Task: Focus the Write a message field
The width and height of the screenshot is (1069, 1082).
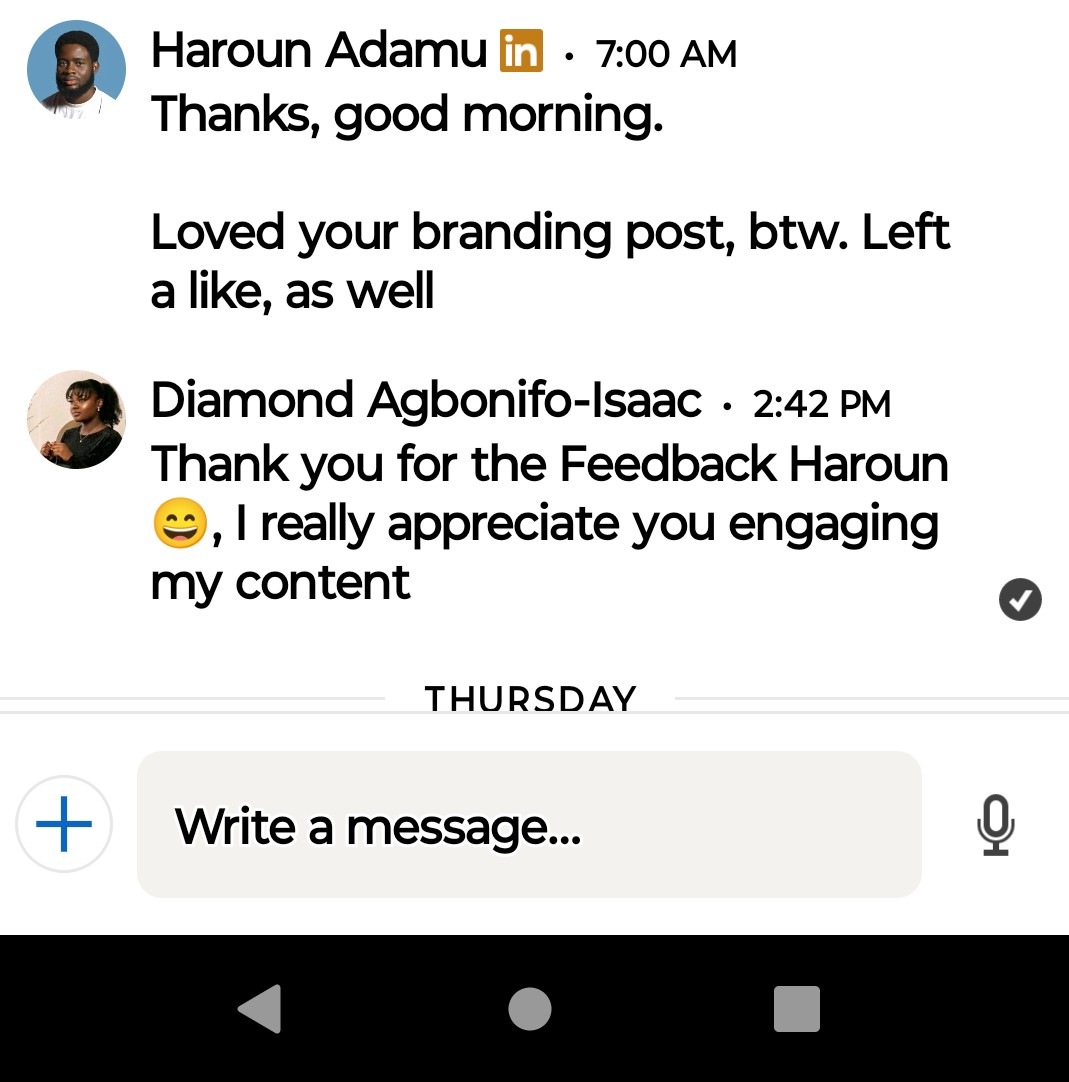Action: point(528,825)
